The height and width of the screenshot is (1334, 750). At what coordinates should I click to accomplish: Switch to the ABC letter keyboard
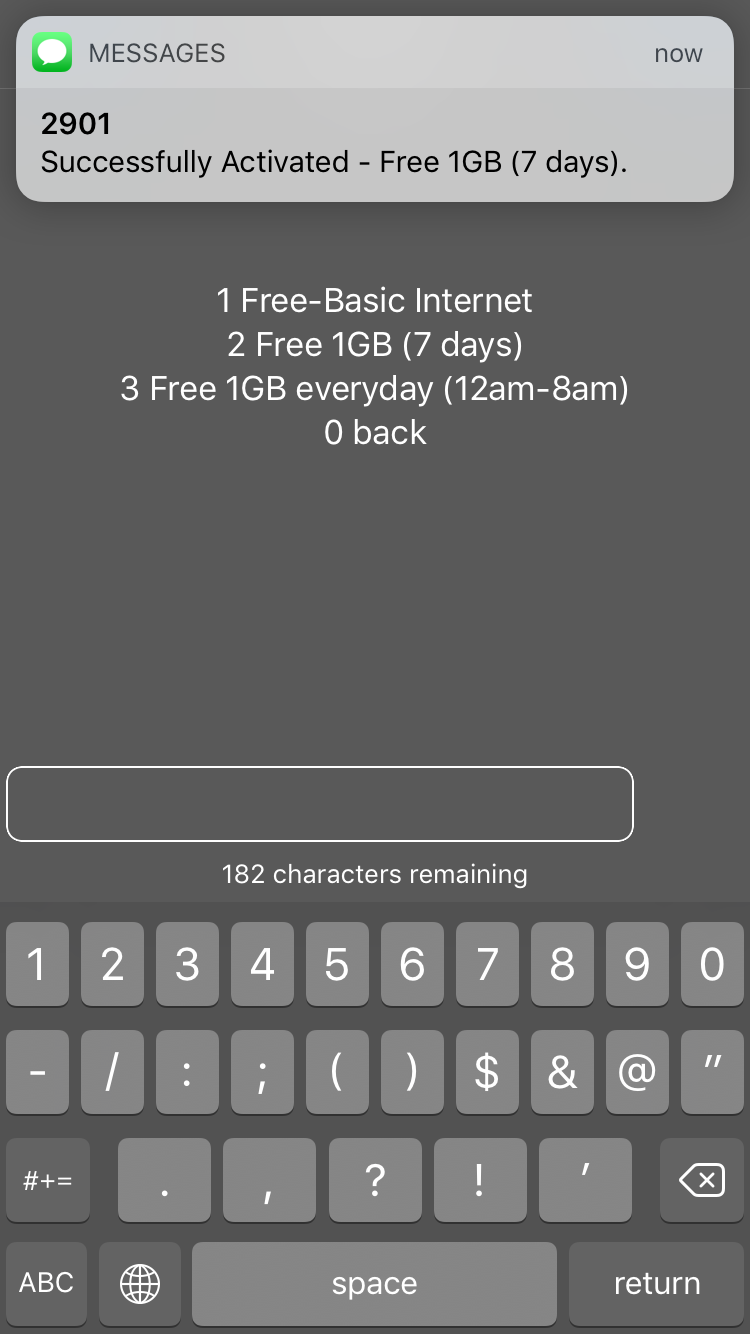pos(47,1283)
